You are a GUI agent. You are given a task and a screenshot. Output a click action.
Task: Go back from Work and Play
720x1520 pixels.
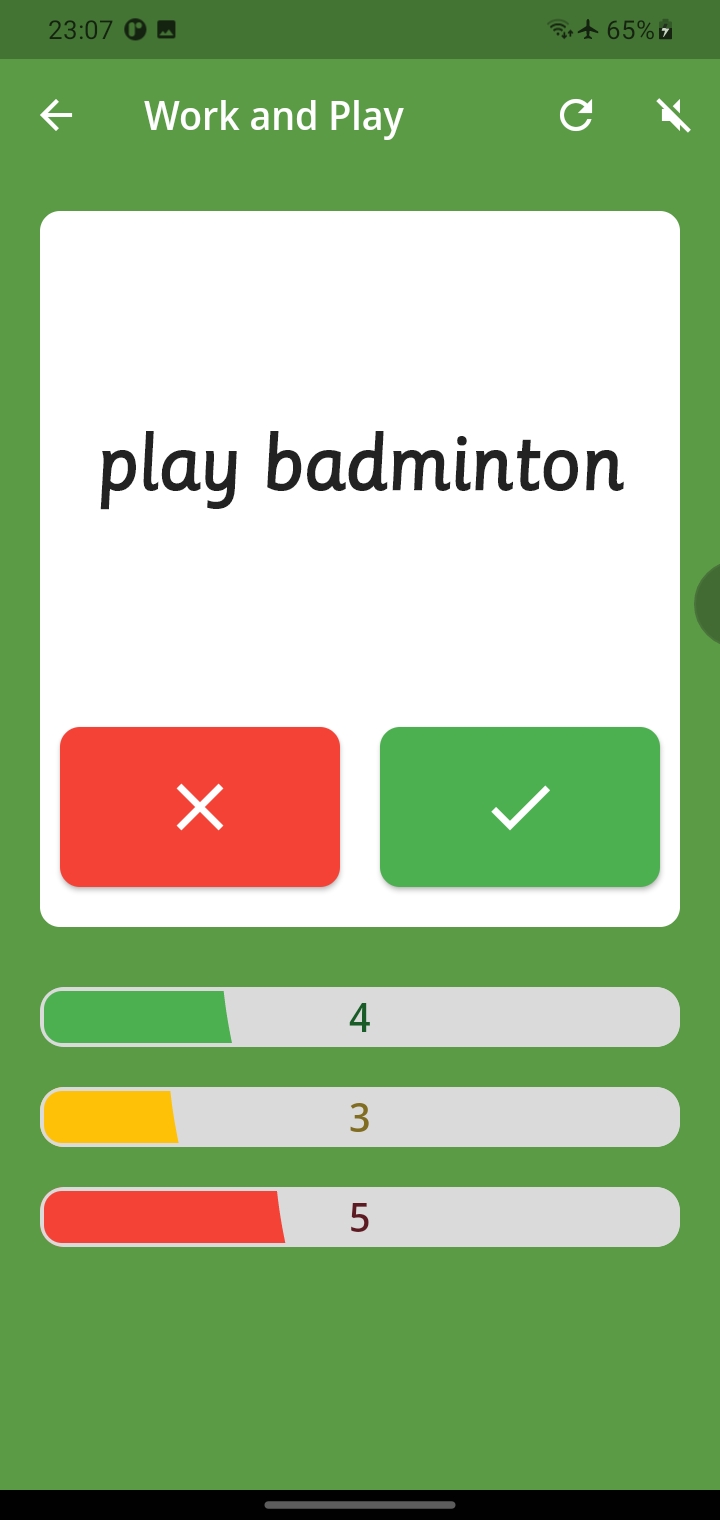pyautogui.click(x=56, y=116)
